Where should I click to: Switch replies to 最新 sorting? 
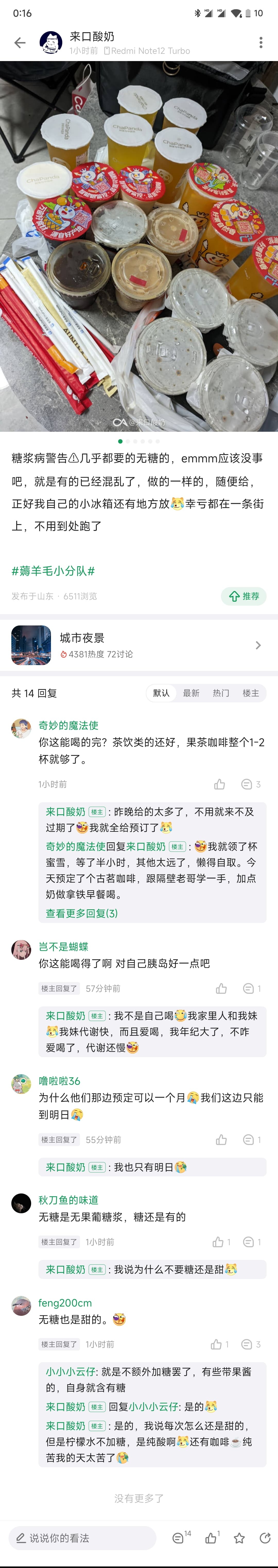click(191, 693)
